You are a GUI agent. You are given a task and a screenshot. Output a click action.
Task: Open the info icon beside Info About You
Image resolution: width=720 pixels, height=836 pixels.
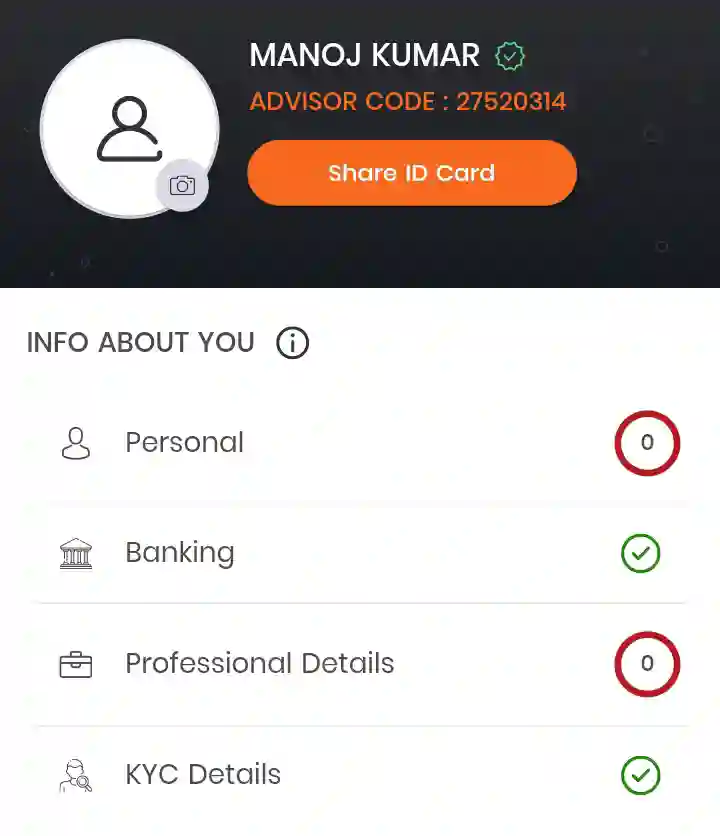tap(292, 343)
